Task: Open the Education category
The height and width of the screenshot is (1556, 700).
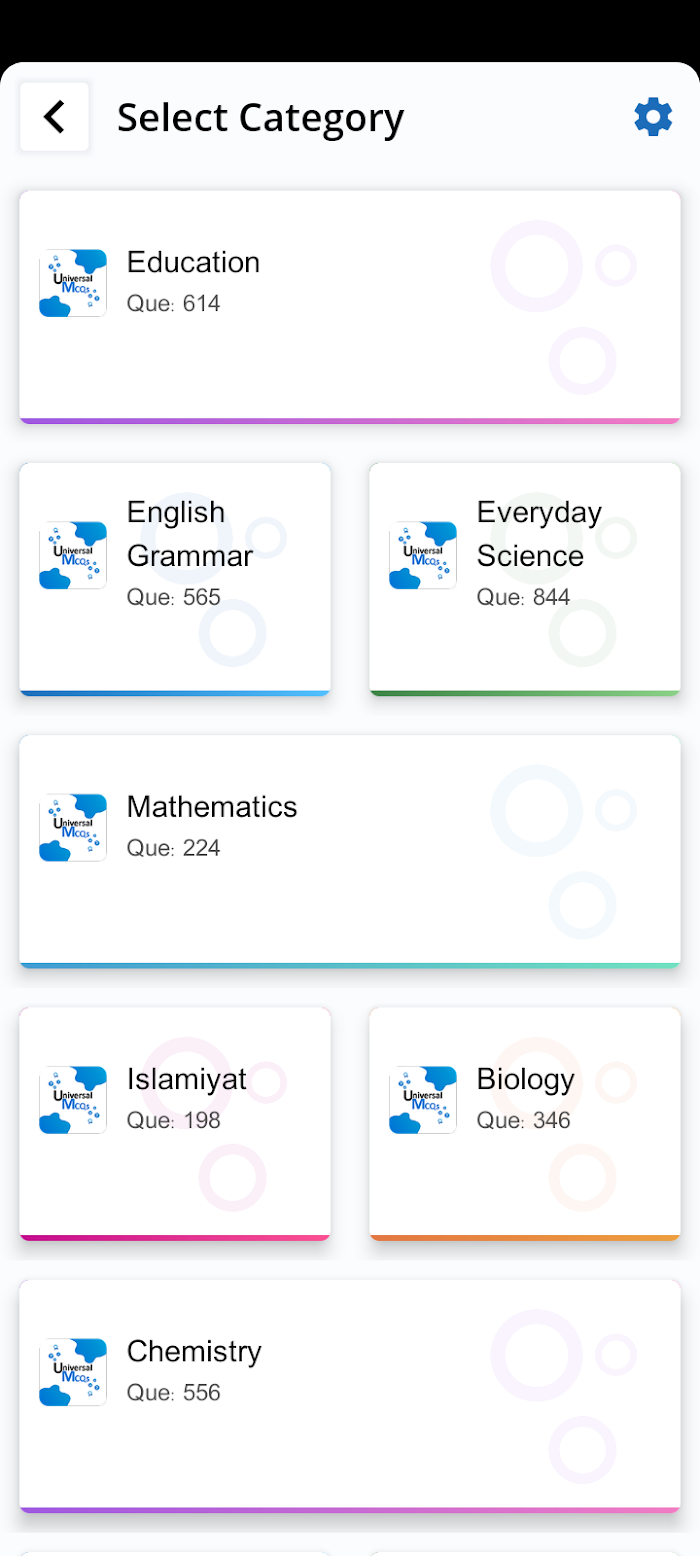Action: pyautogui.click(x=350, y=307)
